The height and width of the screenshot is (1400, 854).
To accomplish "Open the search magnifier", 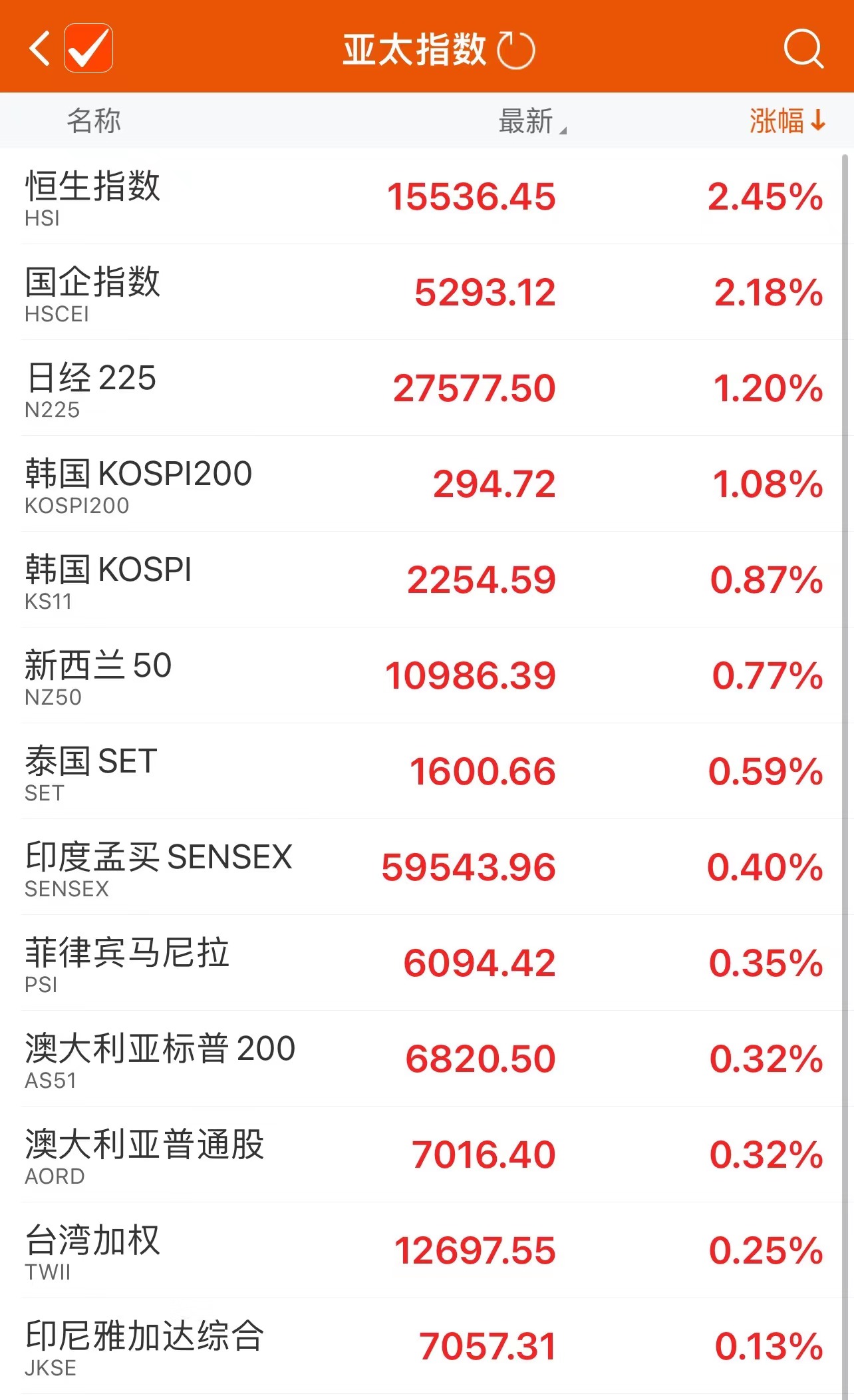I will pyautogui.click(x=803, y=49).
